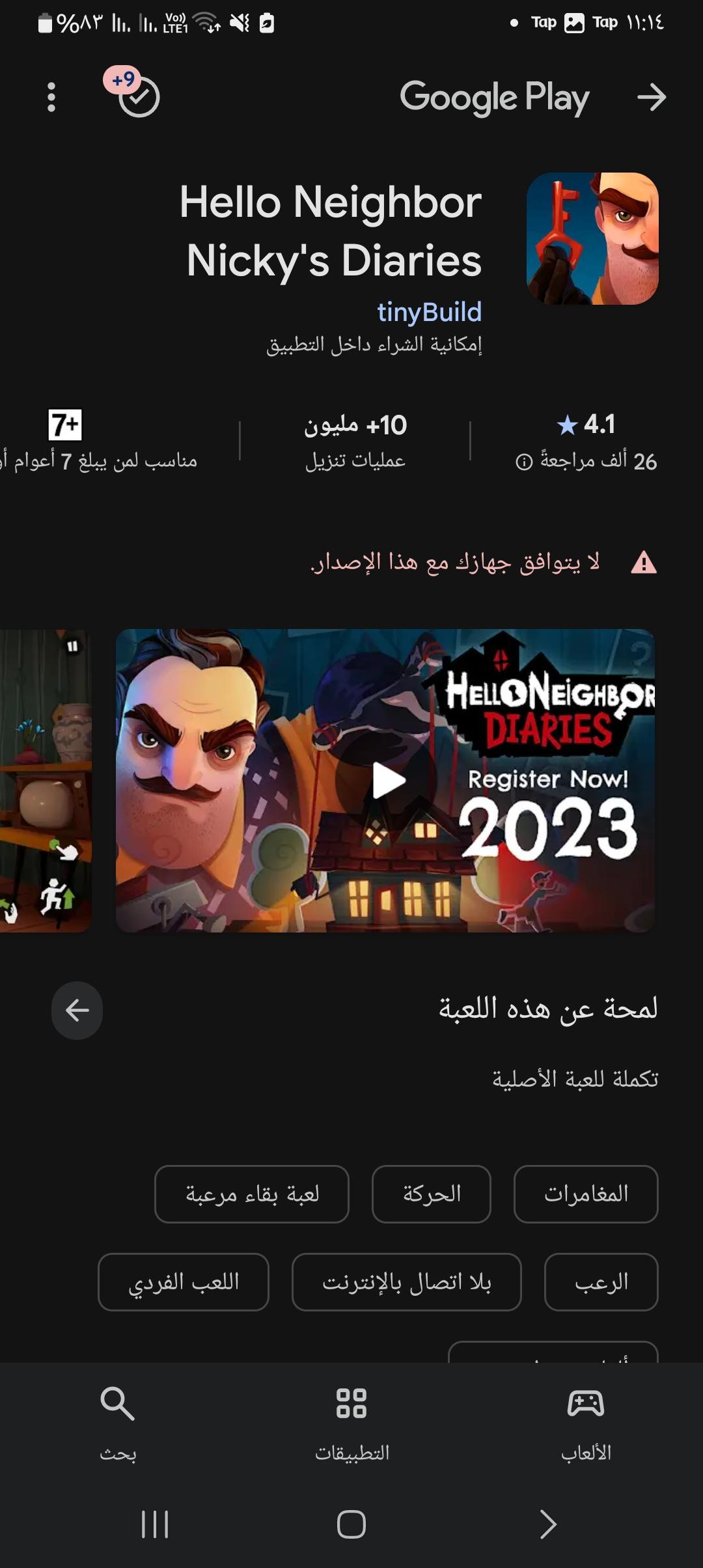
Task: Open the three-dot overflow menu
Action: [51, 98]
